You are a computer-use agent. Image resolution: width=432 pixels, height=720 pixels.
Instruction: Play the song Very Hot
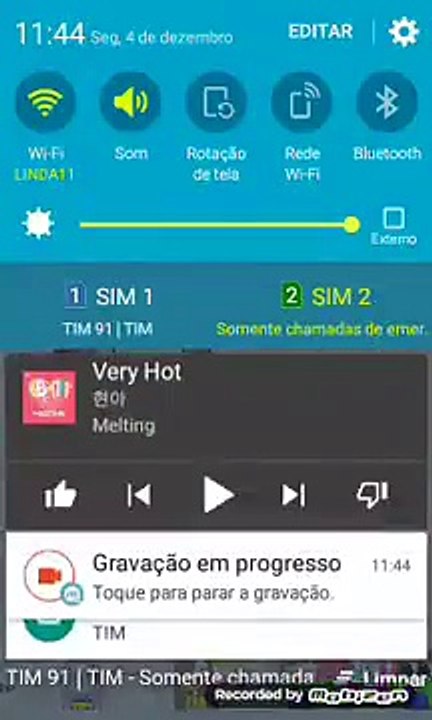(219, 495)
